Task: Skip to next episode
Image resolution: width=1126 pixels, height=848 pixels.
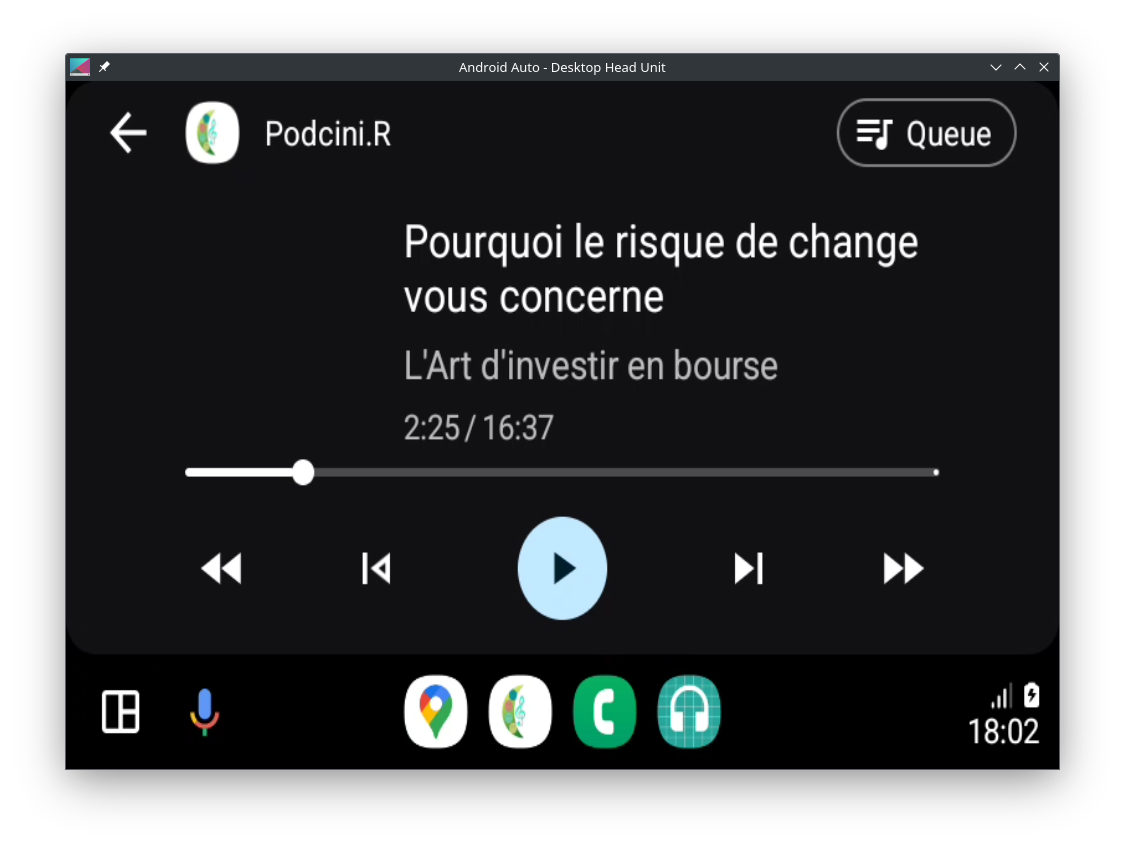Action: click(748, 568)
